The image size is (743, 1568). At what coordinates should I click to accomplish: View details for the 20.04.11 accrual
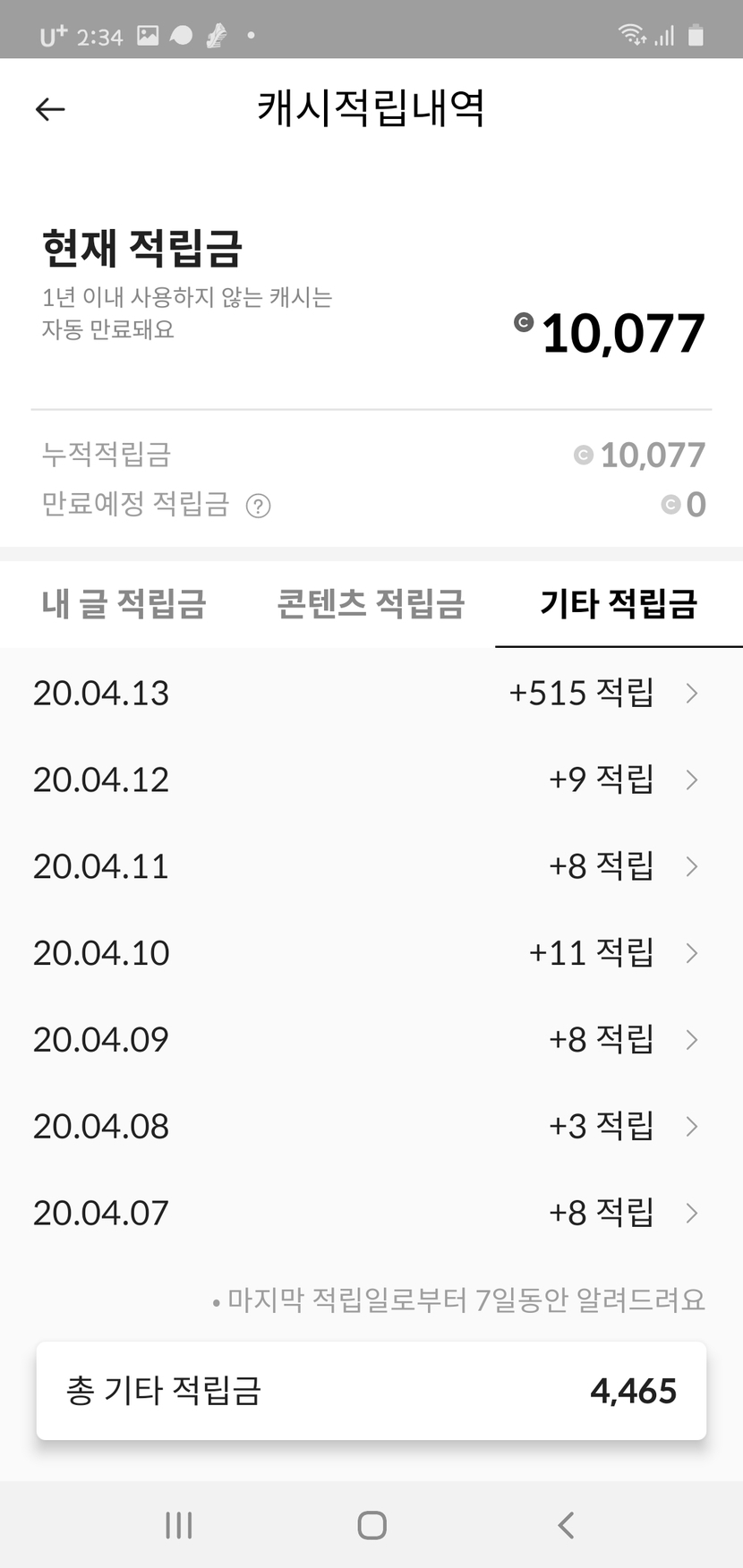coord(371,866)
